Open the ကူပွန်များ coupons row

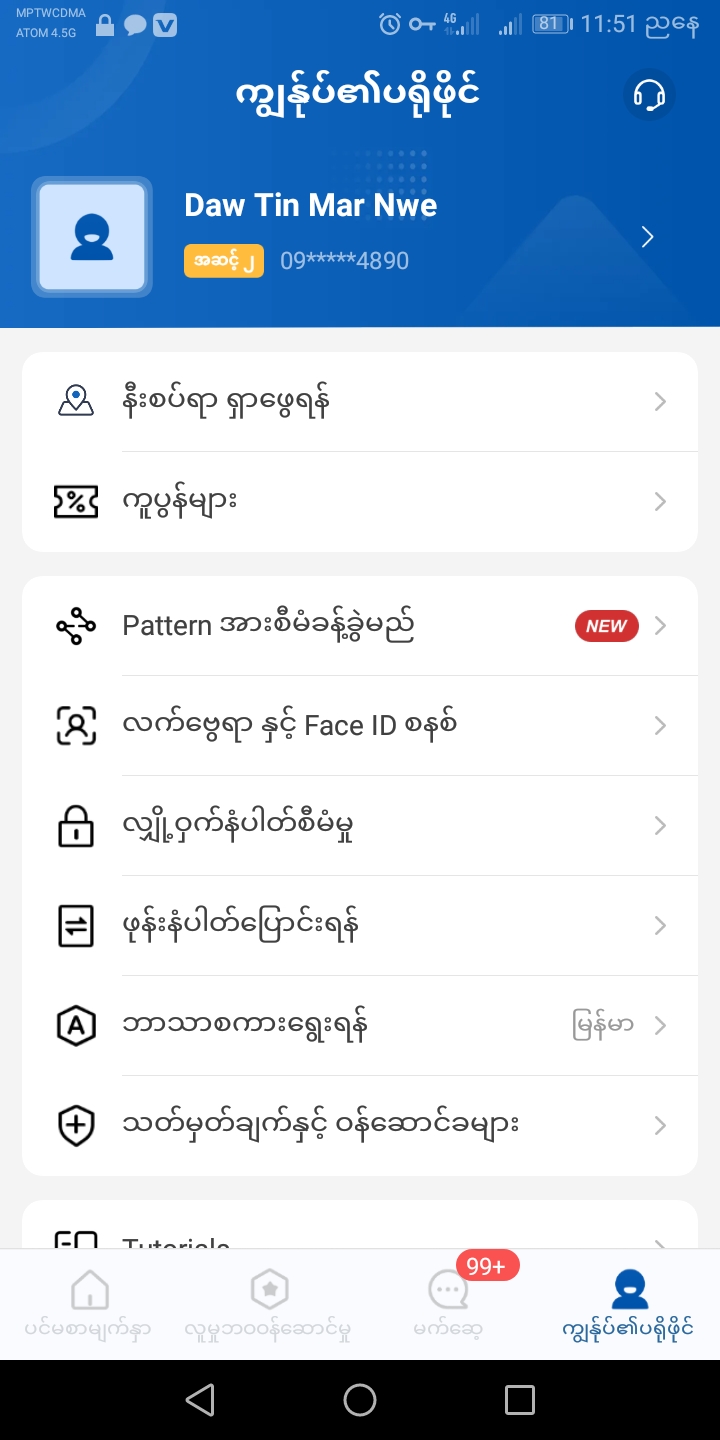(x=360, y=502)
